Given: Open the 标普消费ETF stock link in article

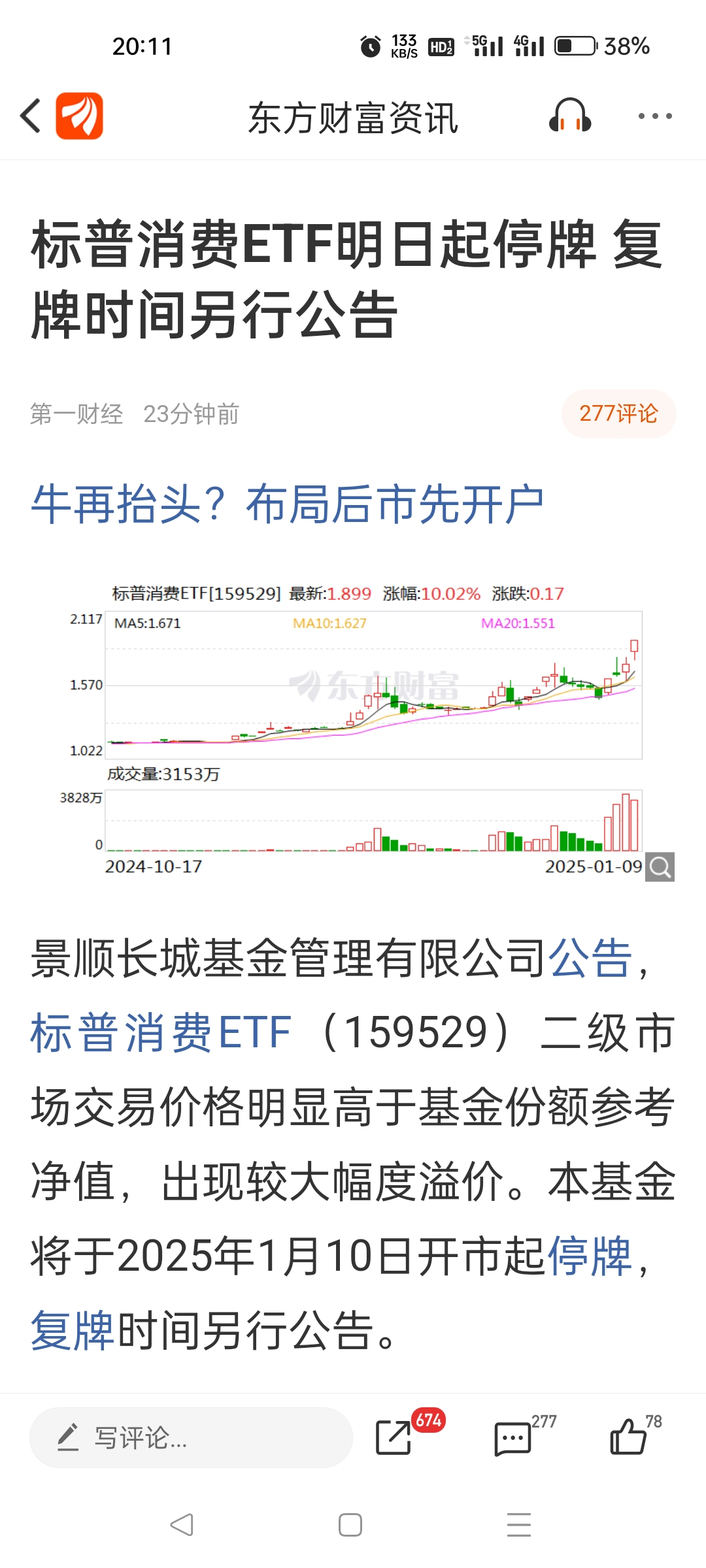Looking at the screenshot, I should click(161, 1033).
